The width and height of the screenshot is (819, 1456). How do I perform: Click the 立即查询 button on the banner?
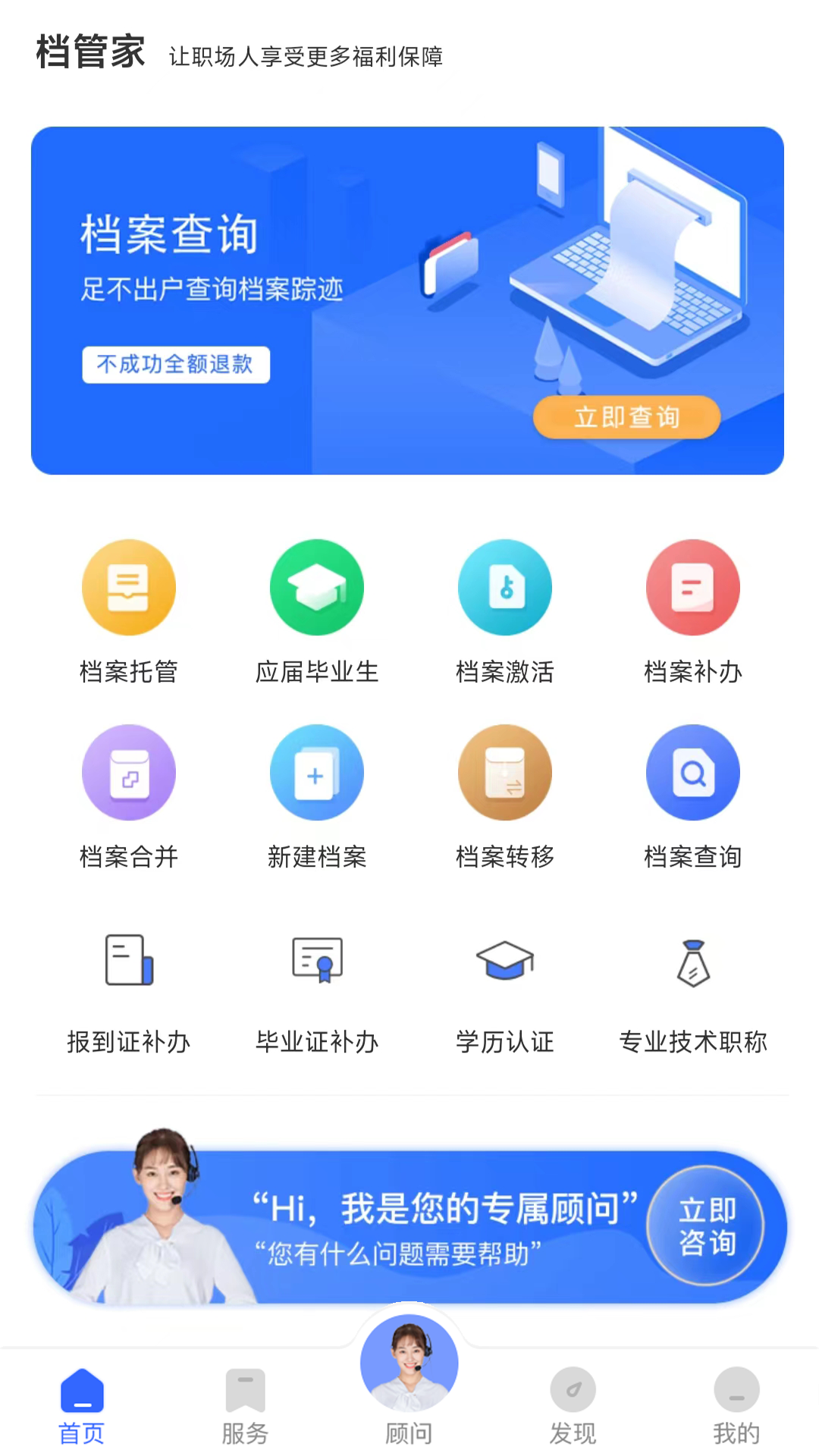pos(628,416)
